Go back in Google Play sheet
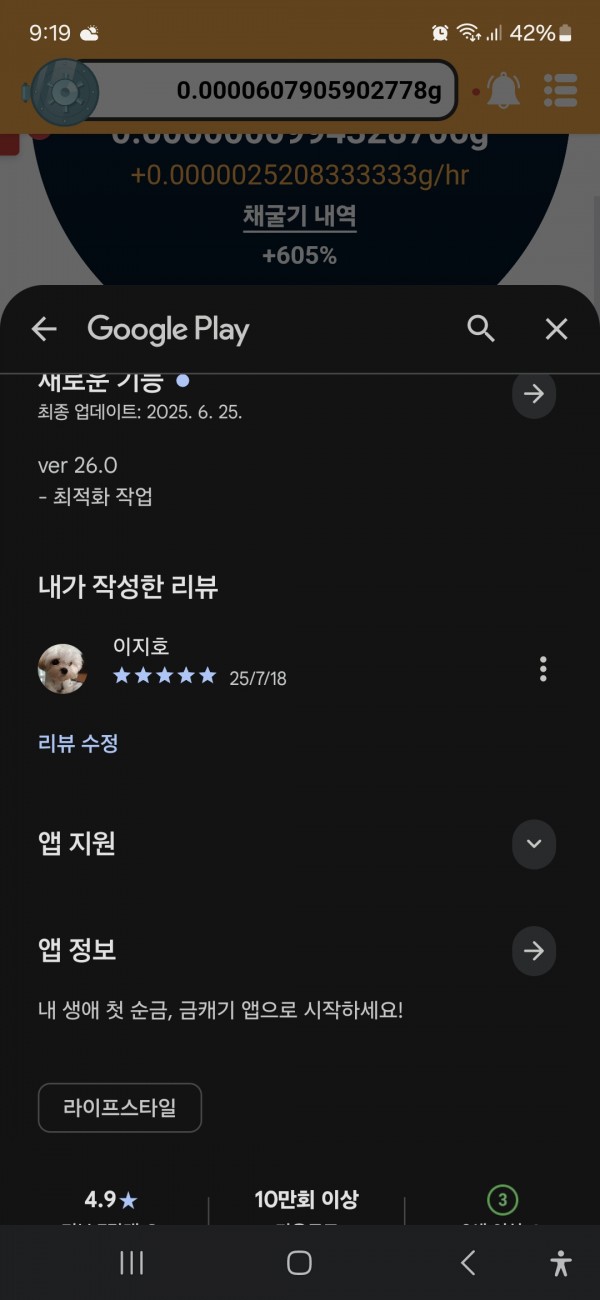Image resolution: width=600 pixels, height=1300 pixels. click(x=44, y=329)
